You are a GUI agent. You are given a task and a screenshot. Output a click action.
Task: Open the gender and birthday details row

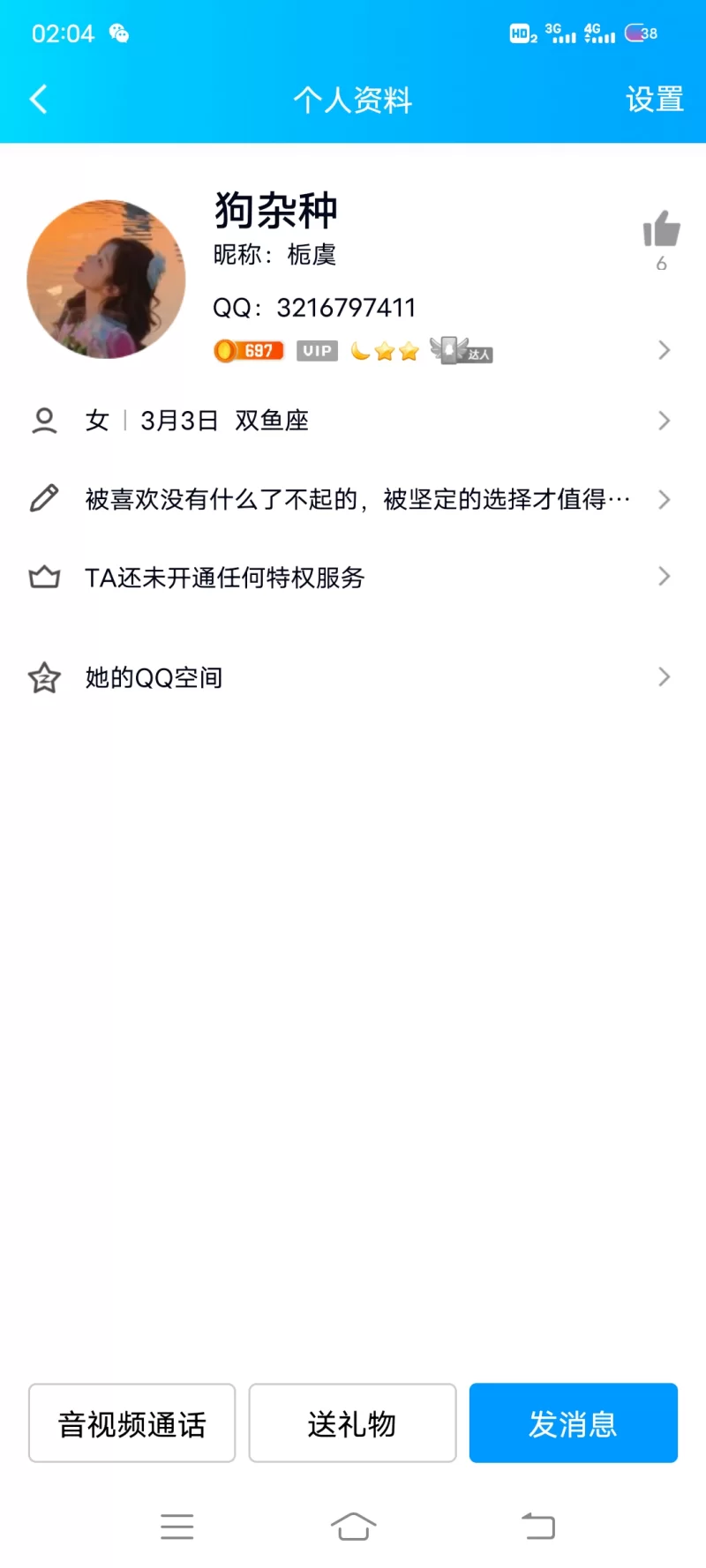tap(353, 421)
